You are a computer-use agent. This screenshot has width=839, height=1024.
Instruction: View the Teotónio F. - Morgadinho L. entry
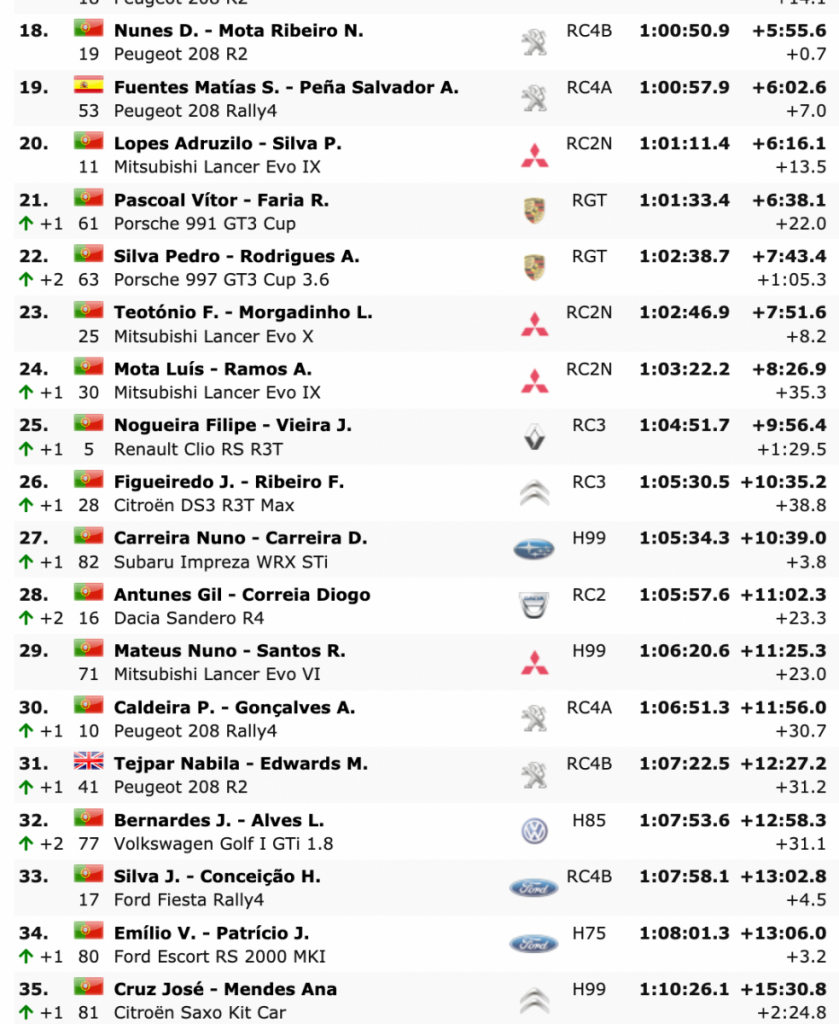243,312
